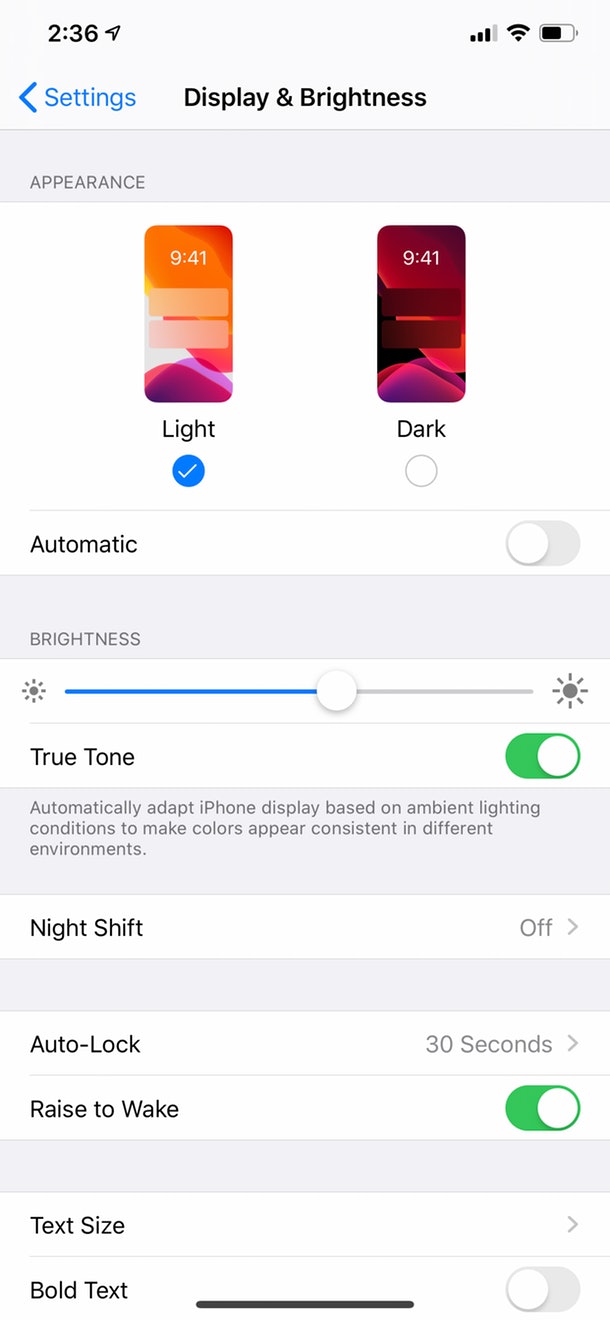
Task: Turn on Bold Text
Action: pos(542,1289)
